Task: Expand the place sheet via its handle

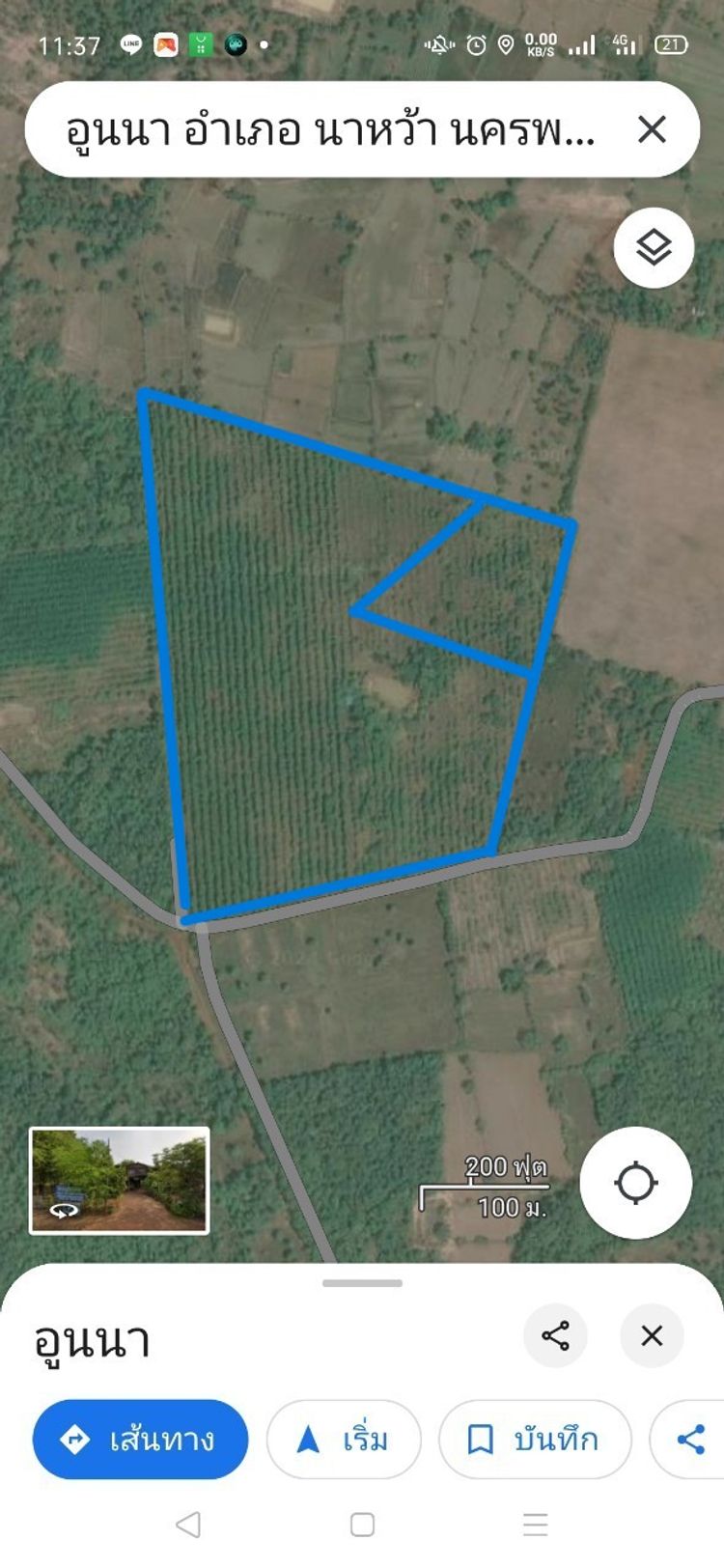Action: (362, 1283)
